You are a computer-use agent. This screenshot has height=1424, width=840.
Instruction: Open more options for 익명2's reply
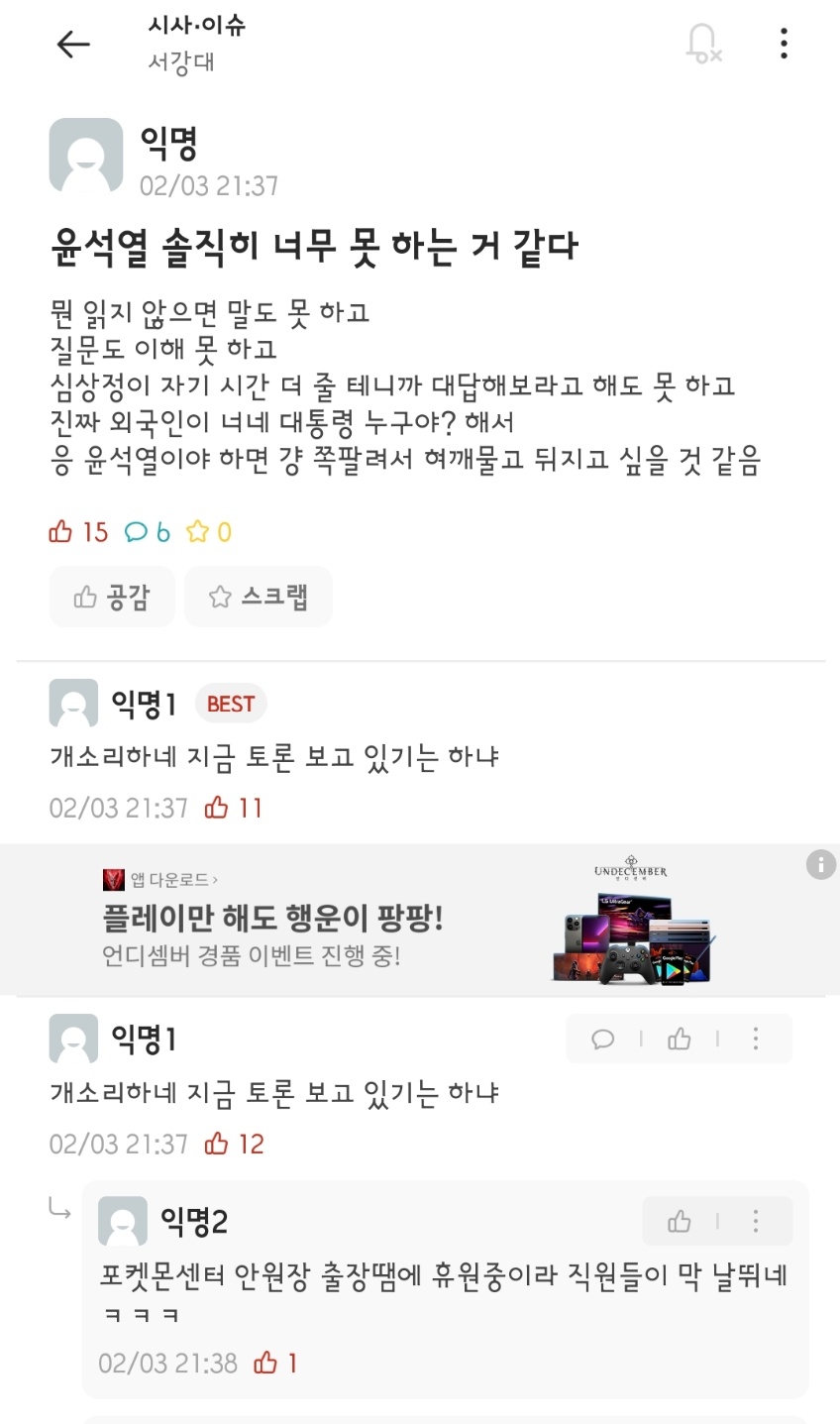(756, 1221)
